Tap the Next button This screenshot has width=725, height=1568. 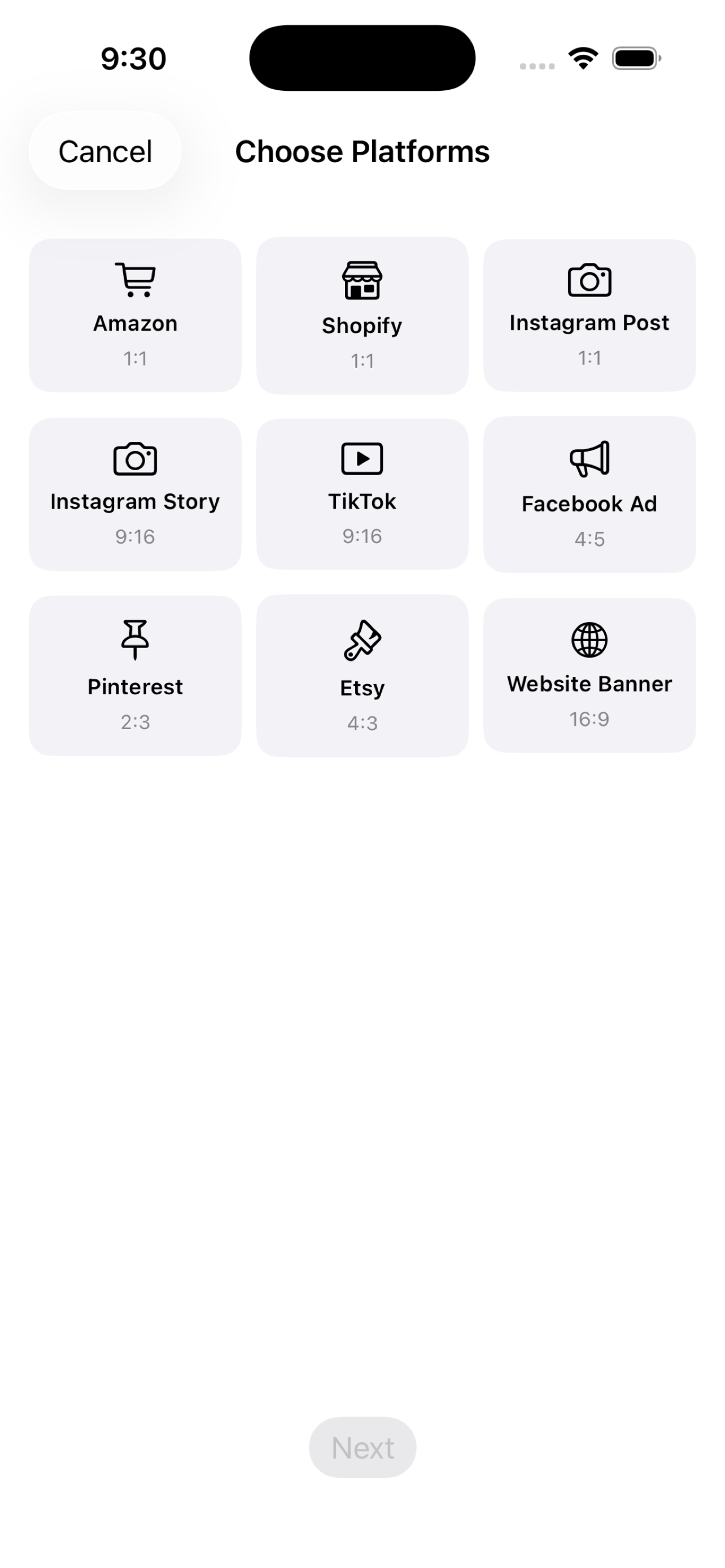[362, 1447]
